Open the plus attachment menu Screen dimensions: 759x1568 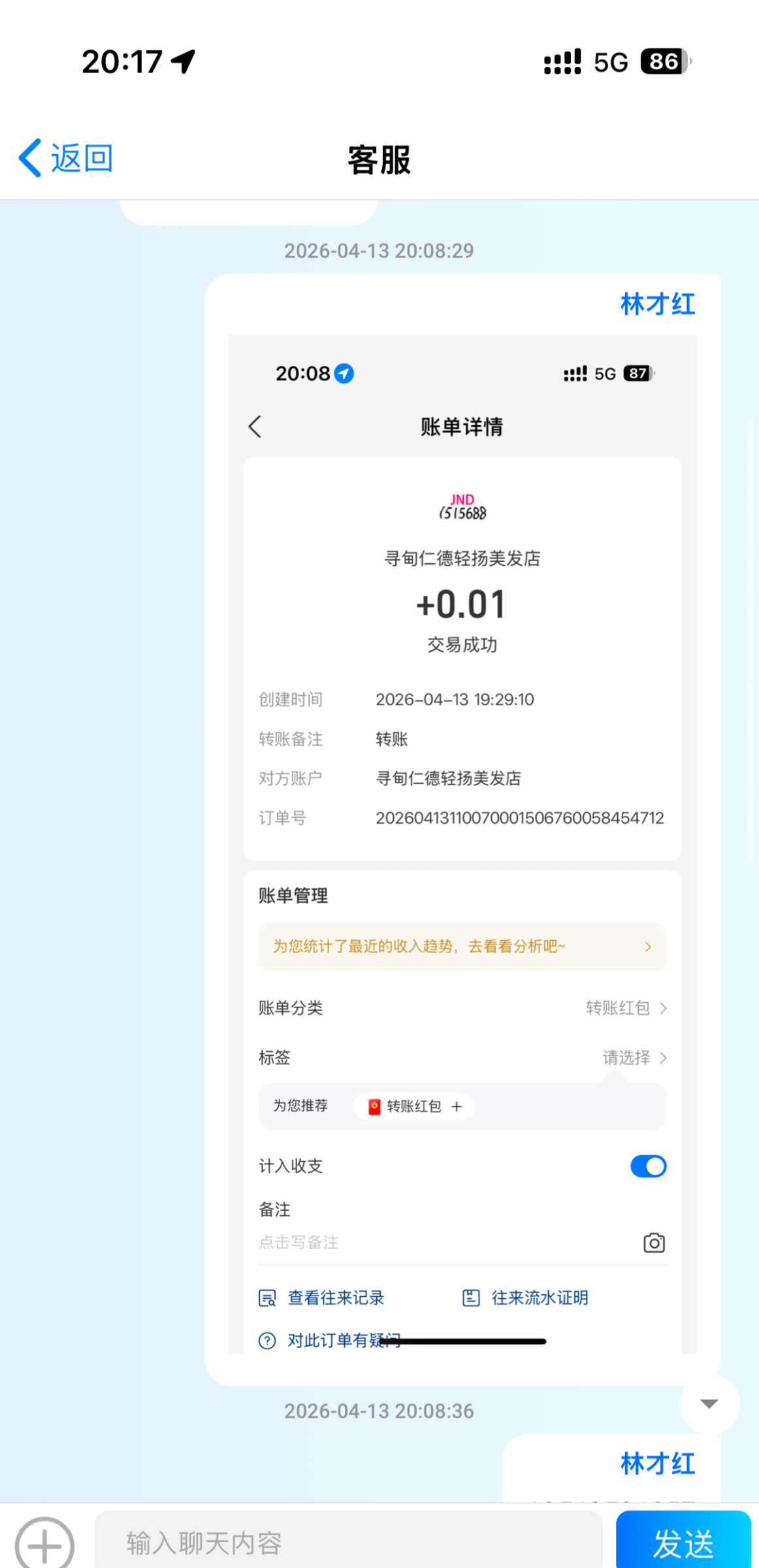click(44, 1544)
